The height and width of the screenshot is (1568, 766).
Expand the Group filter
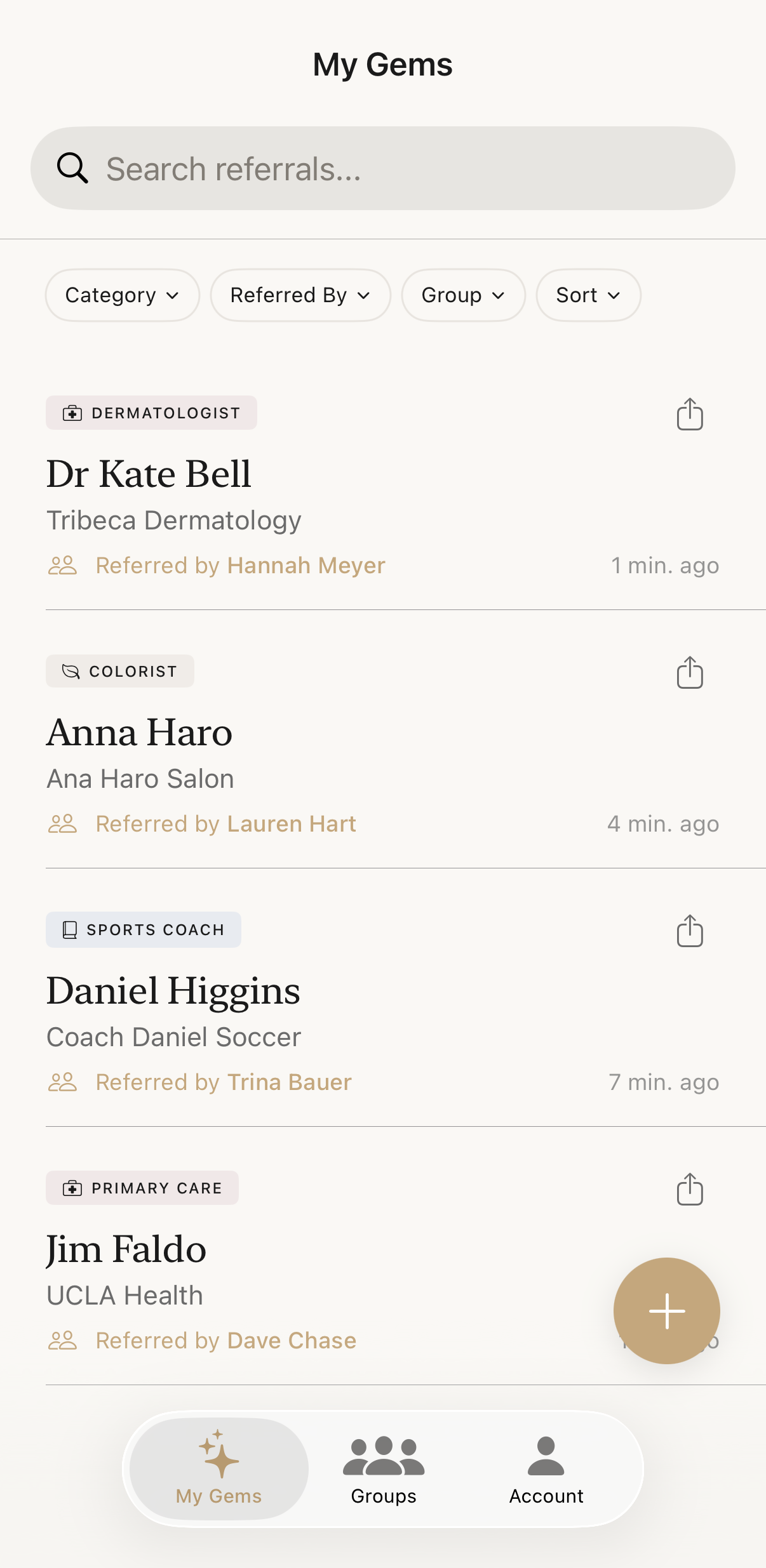463,295
